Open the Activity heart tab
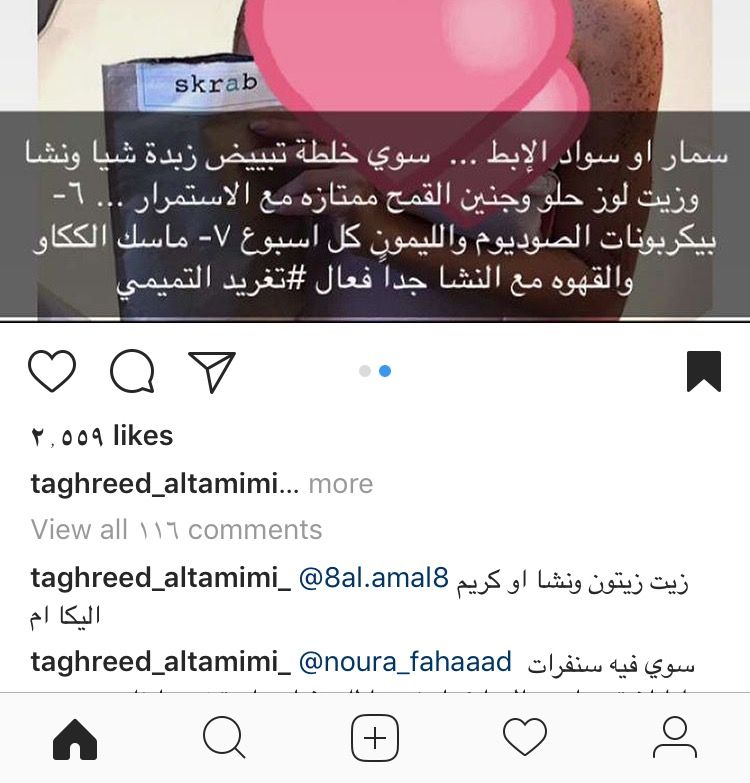This screenshot has height=783, width=750. [x=525, y=739]
